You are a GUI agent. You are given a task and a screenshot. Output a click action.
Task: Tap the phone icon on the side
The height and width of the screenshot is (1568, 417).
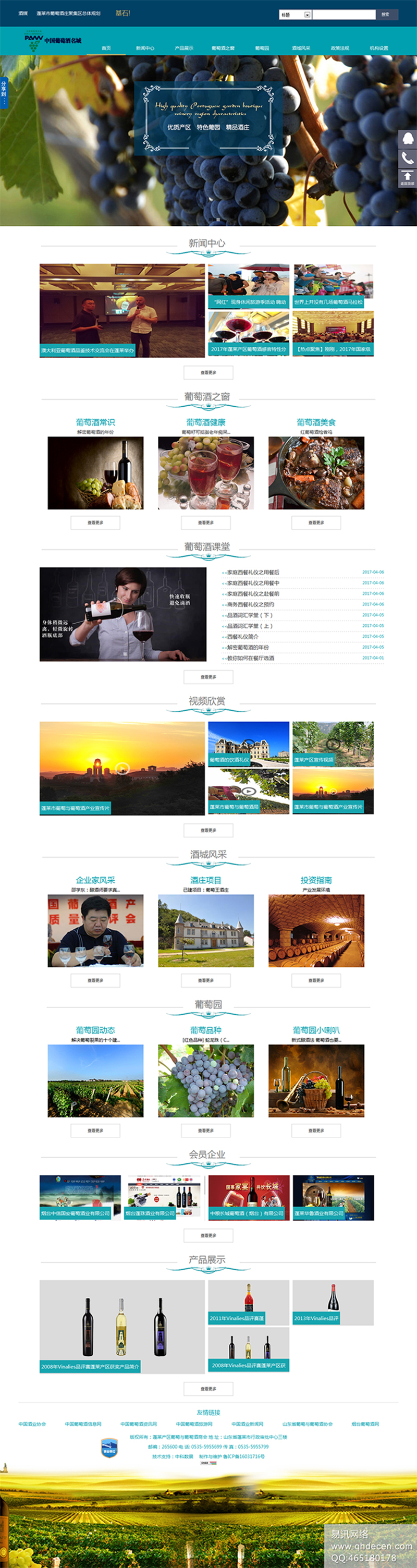click(407, 159)
